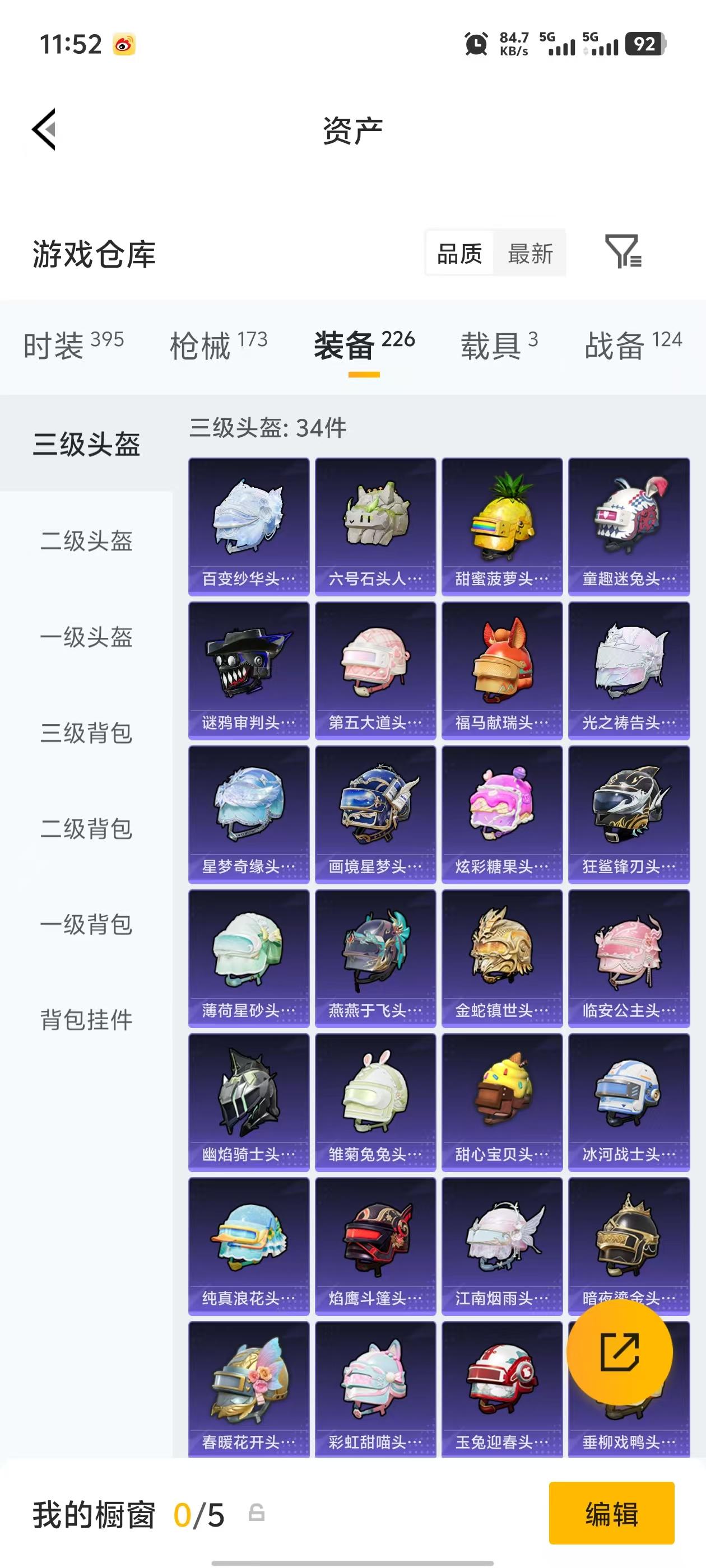
Task: Tap the alarm clock icon in status bar
Action: coord(477,44)
